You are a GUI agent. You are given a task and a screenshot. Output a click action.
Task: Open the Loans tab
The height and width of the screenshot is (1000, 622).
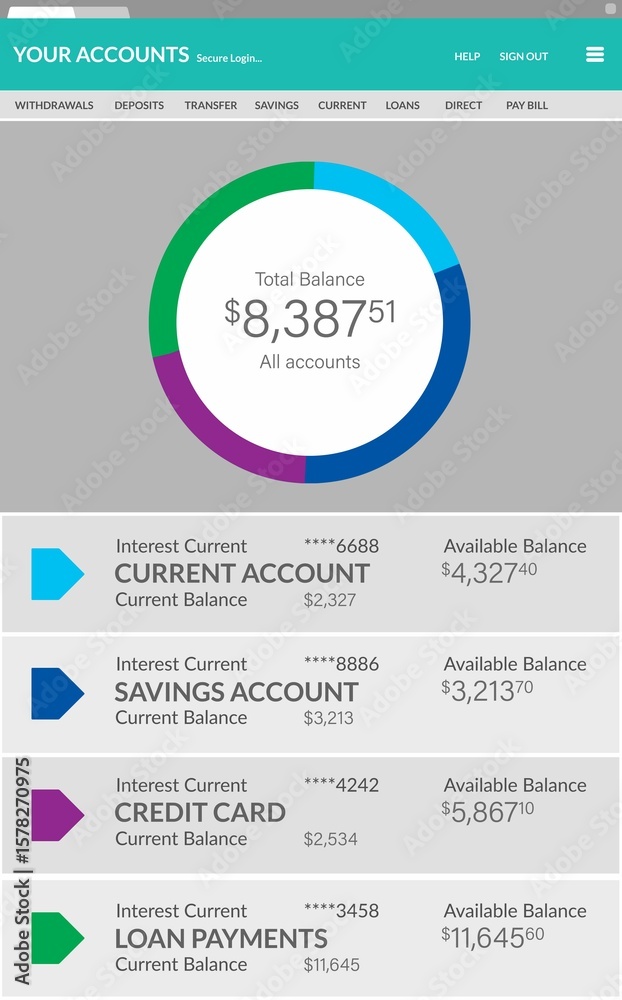(403, 105)
